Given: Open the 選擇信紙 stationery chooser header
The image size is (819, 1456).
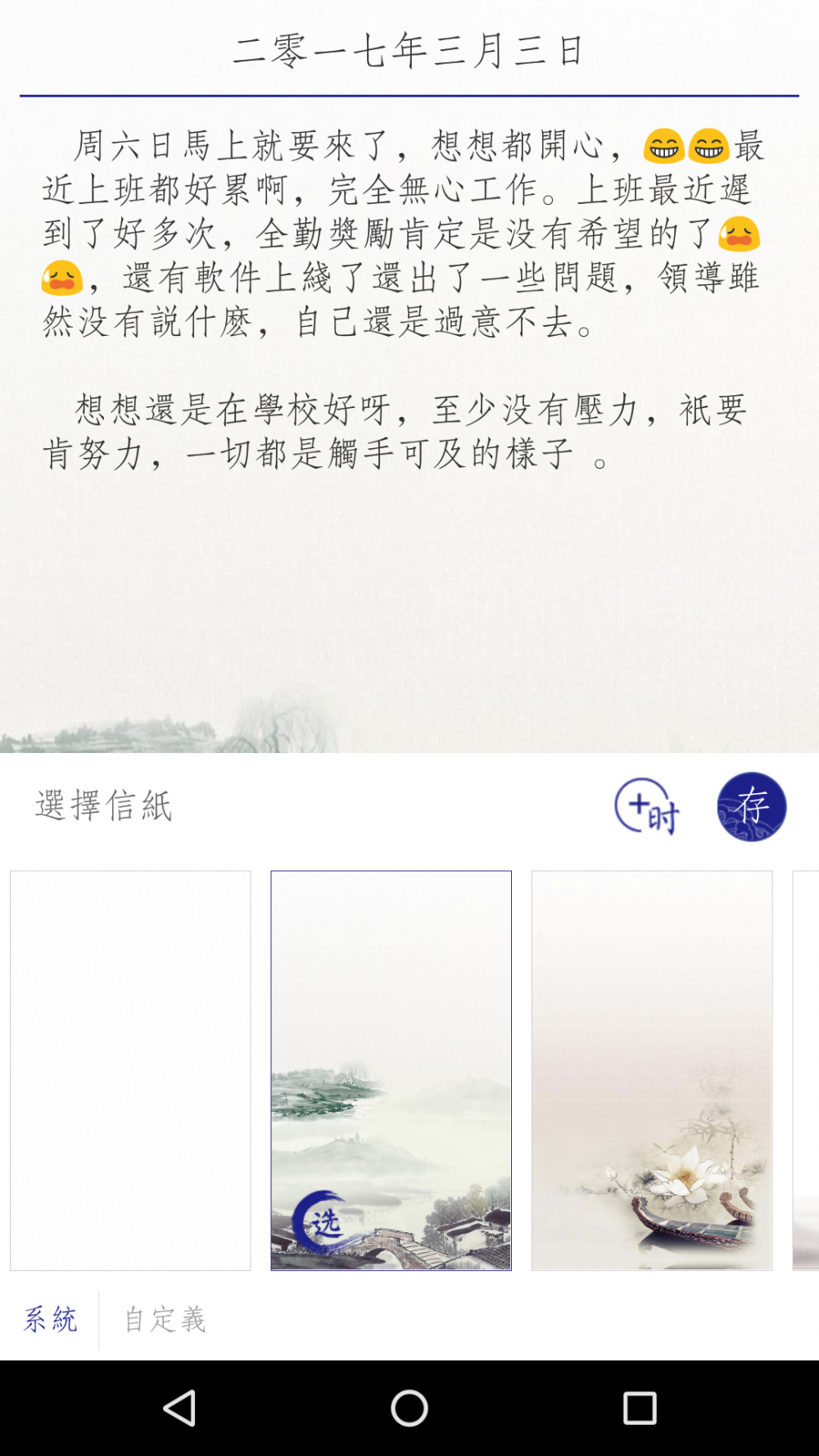Looking at the screenshot, I should pos(104,804).
